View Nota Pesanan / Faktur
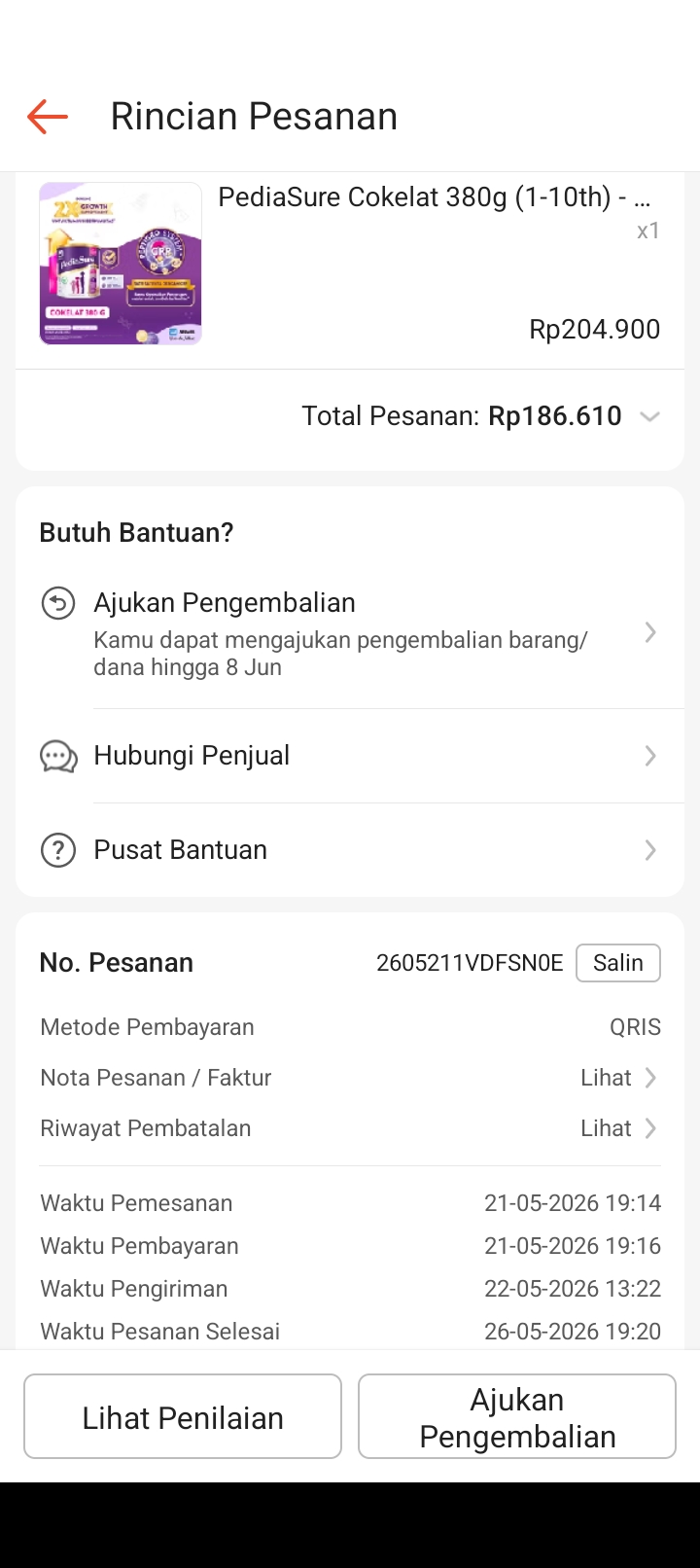 (x=350, y=1078)
